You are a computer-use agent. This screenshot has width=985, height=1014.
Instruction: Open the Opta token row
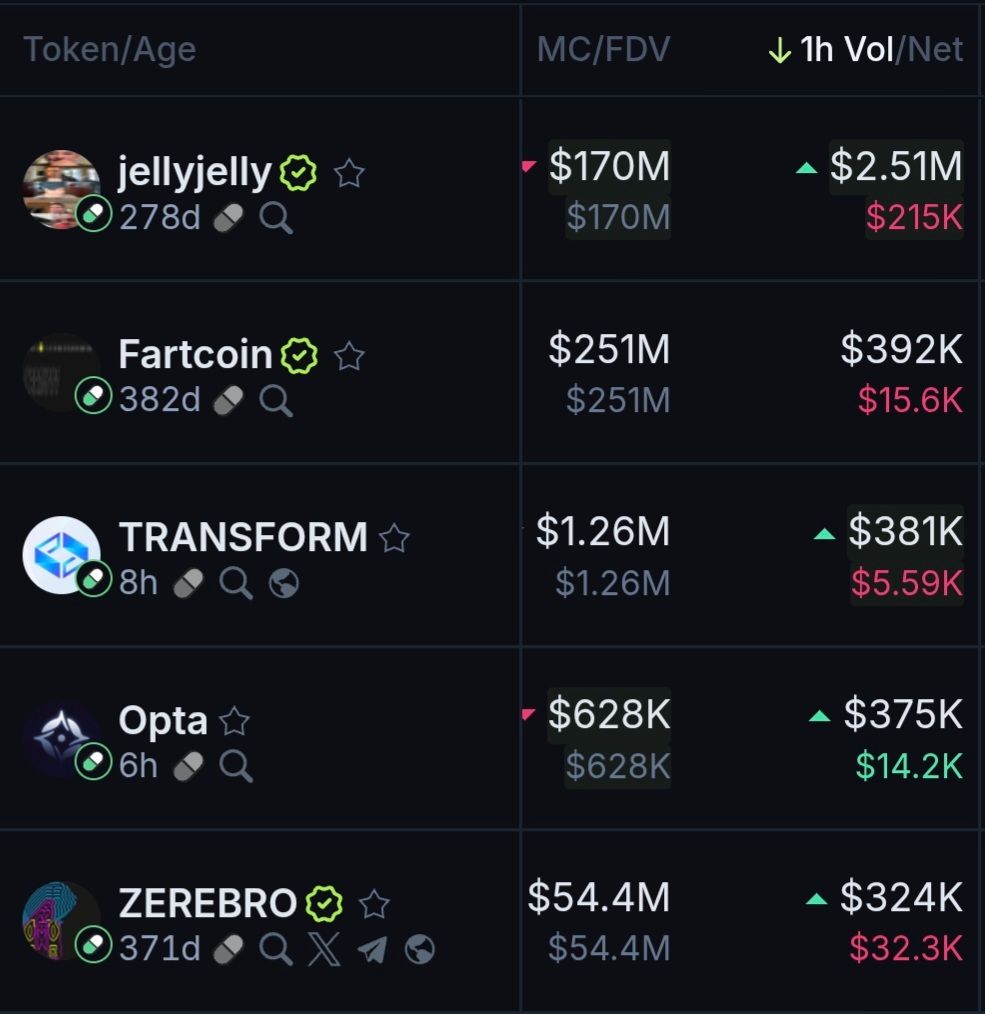point(163,720)
